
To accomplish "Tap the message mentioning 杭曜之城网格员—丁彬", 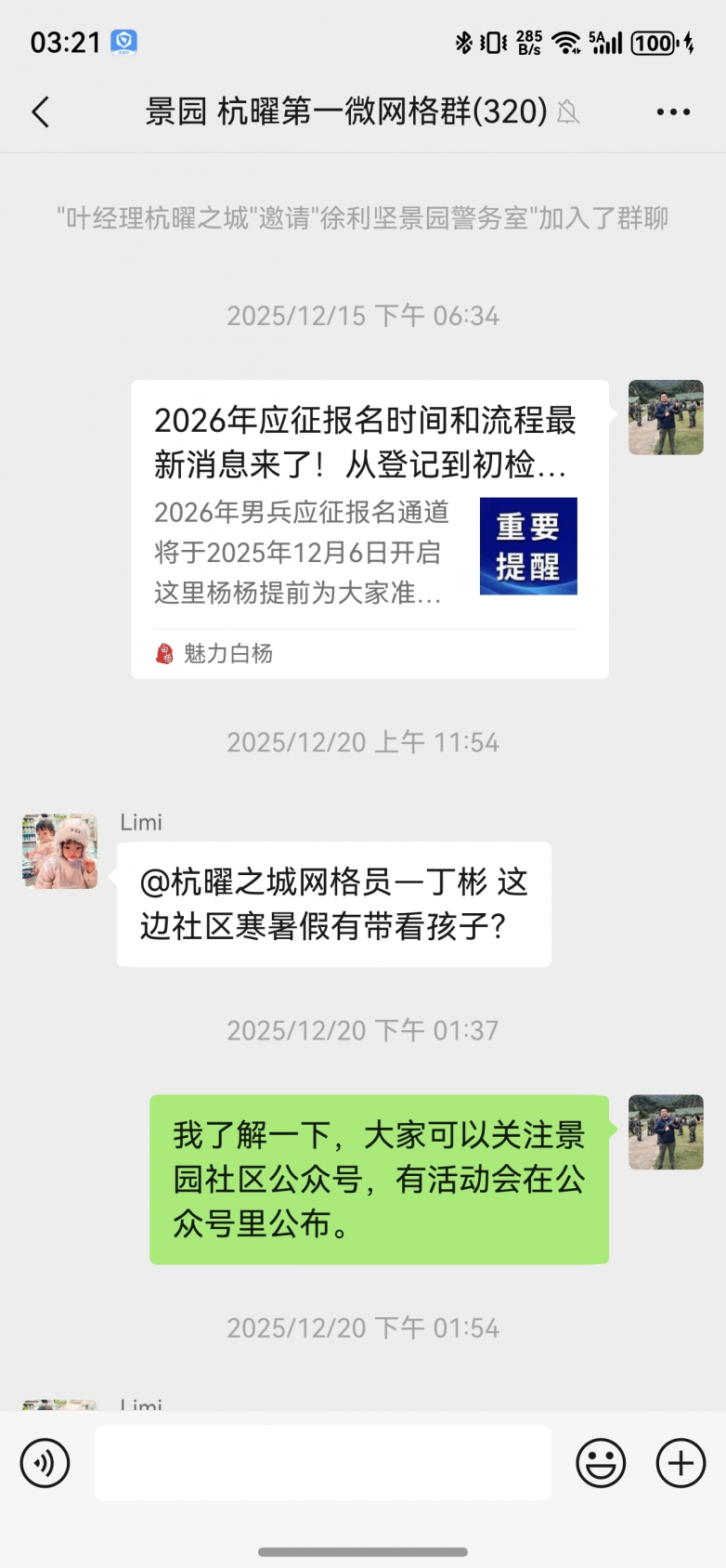I will [x=333, y=904].
